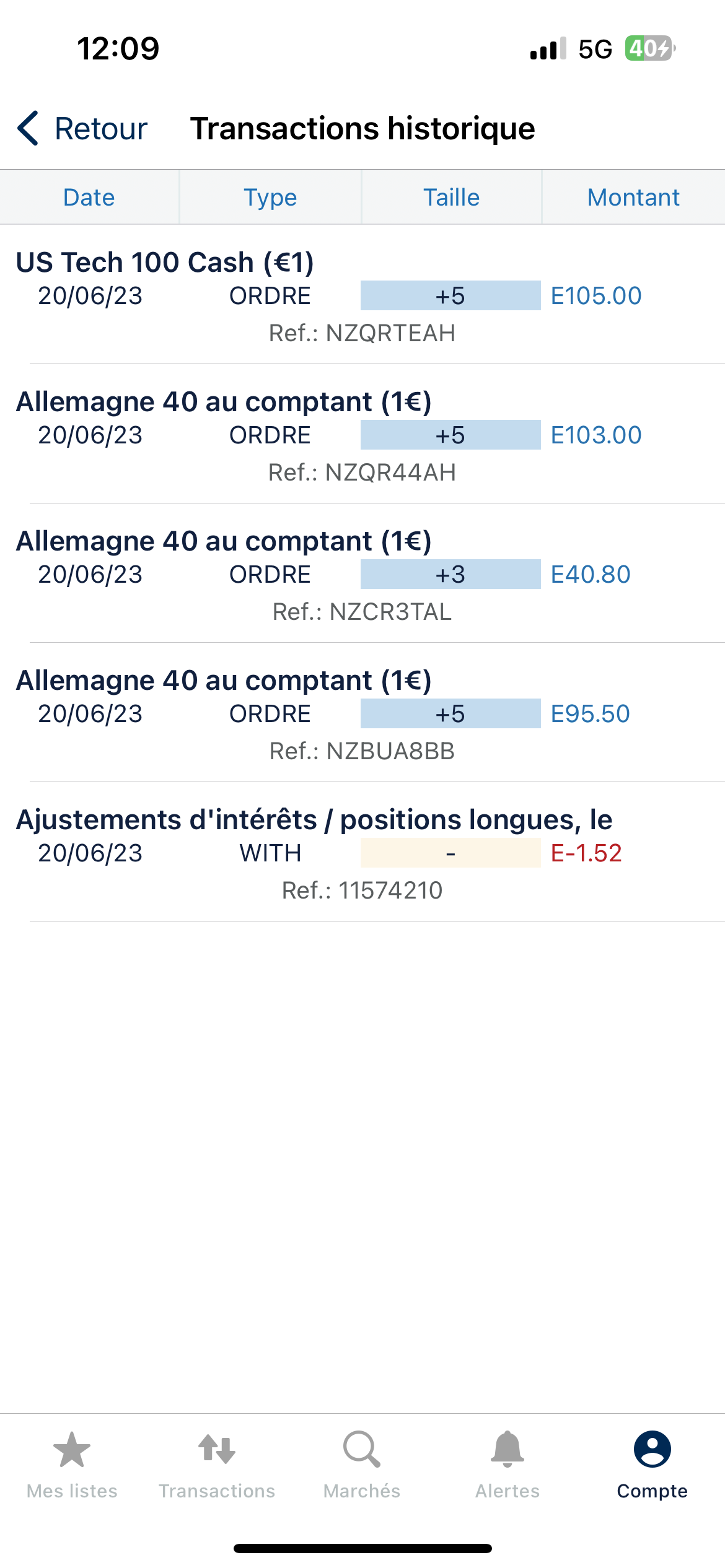725x1568 pixels.
Task: Open Allemagne 40 transaction ref NZBUA8BB
Action: click(362, 714)
